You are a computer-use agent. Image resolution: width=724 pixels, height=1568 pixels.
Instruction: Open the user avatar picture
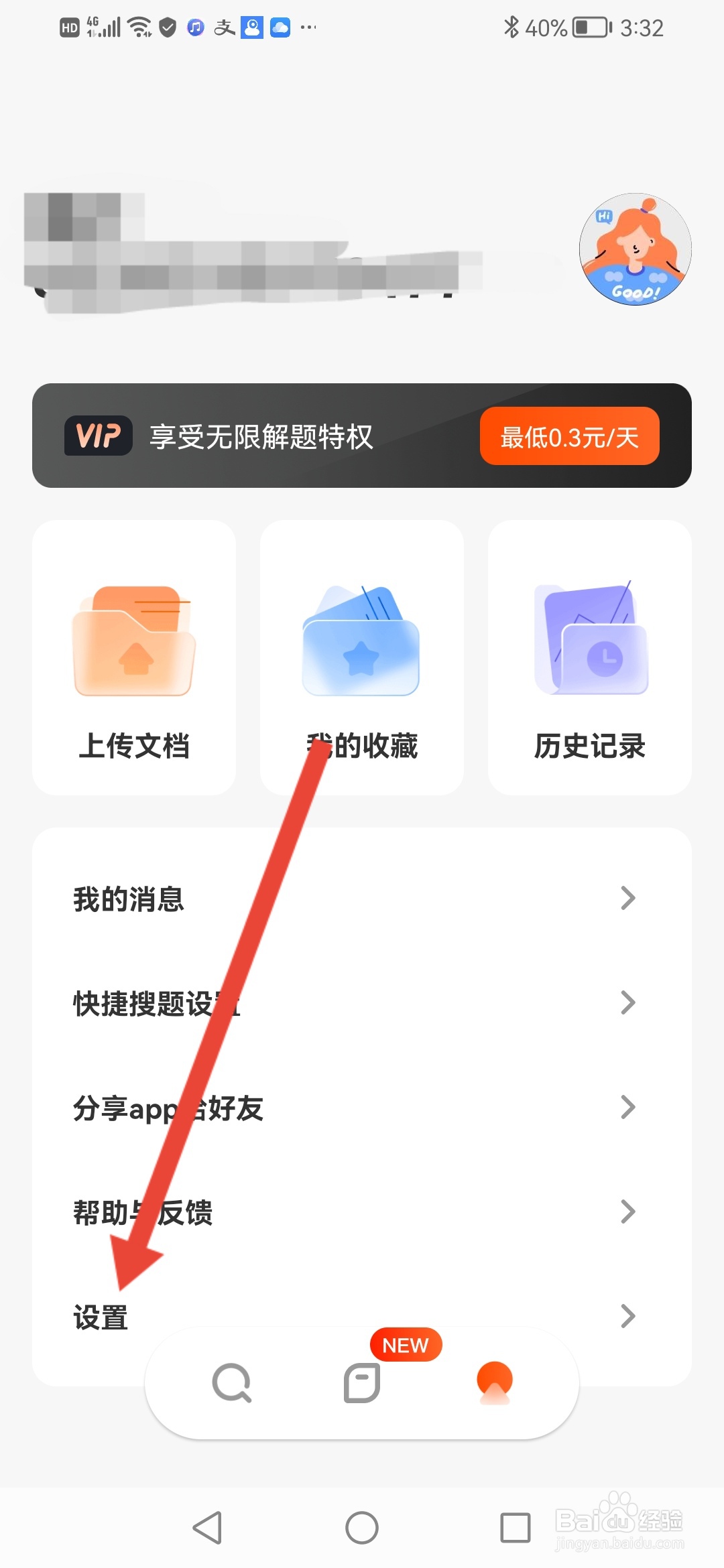pos(634,250)
